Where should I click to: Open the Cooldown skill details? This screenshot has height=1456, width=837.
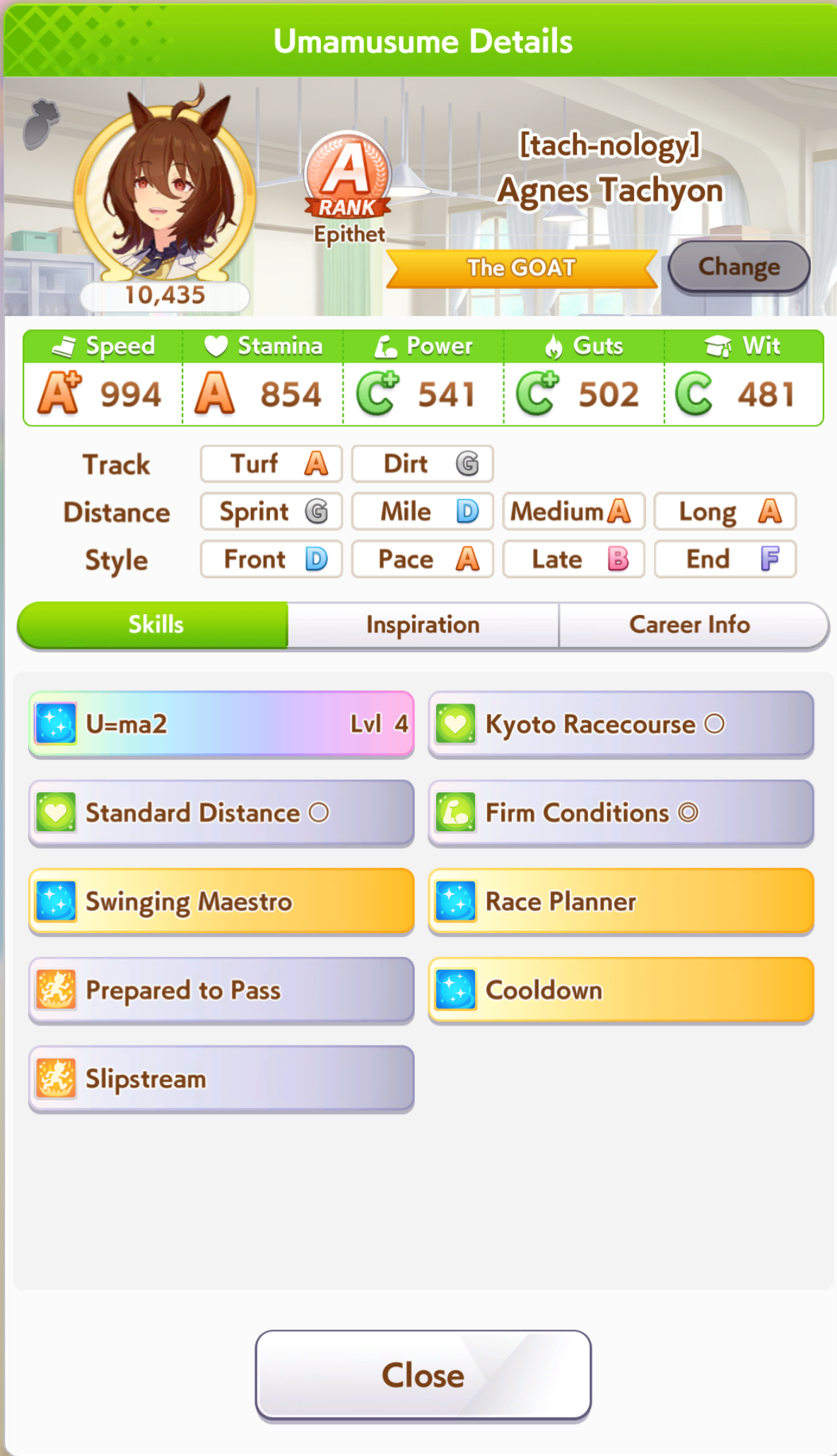(x=621, y=990)
